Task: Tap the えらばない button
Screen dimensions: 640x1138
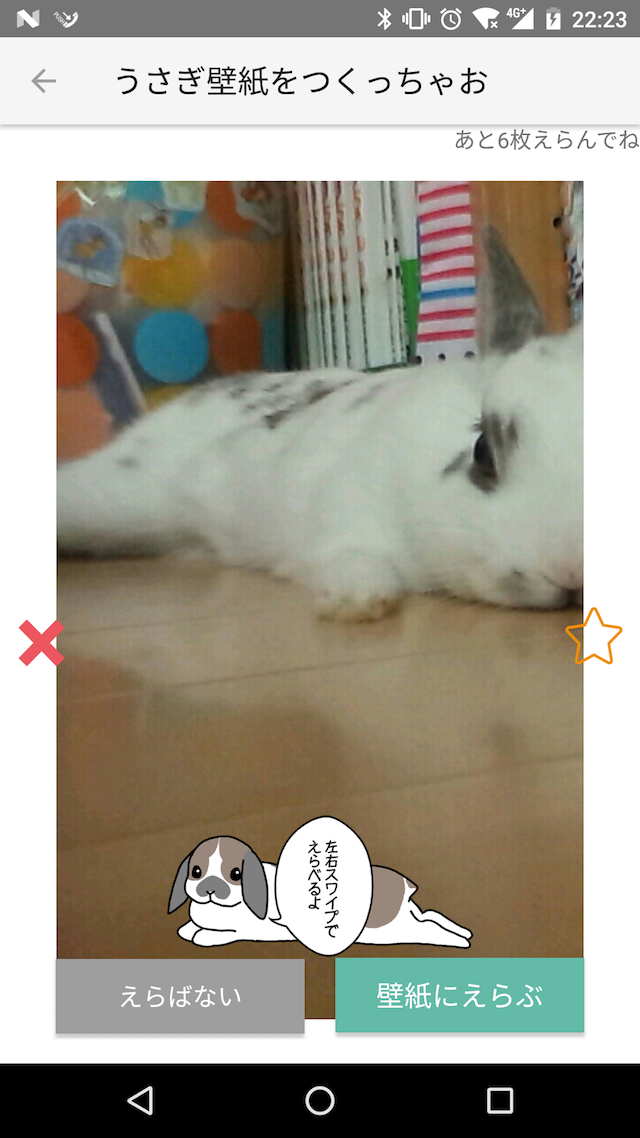Action: 180,996
